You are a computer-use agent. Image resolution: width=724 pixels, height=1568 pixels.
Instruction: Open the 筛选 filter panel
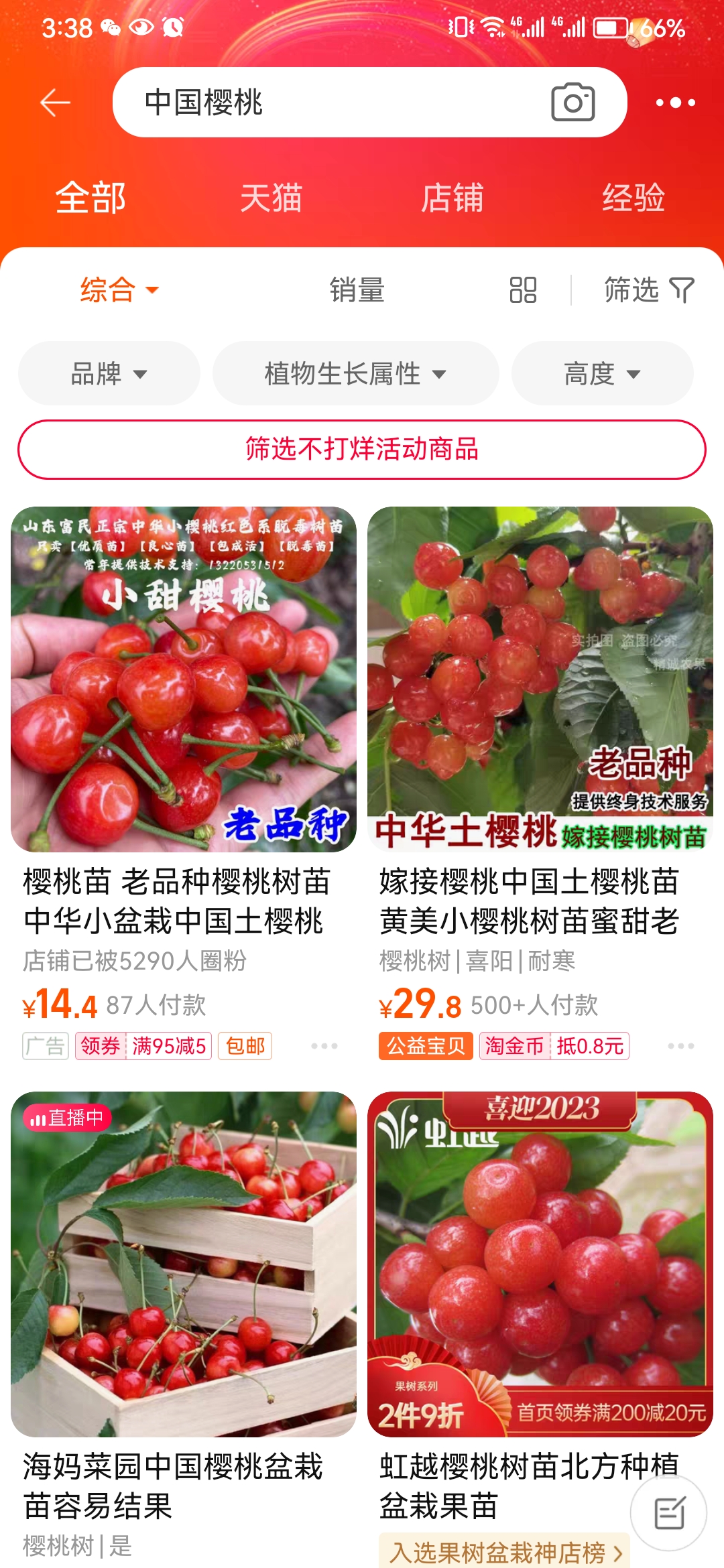tap(648, 290)
